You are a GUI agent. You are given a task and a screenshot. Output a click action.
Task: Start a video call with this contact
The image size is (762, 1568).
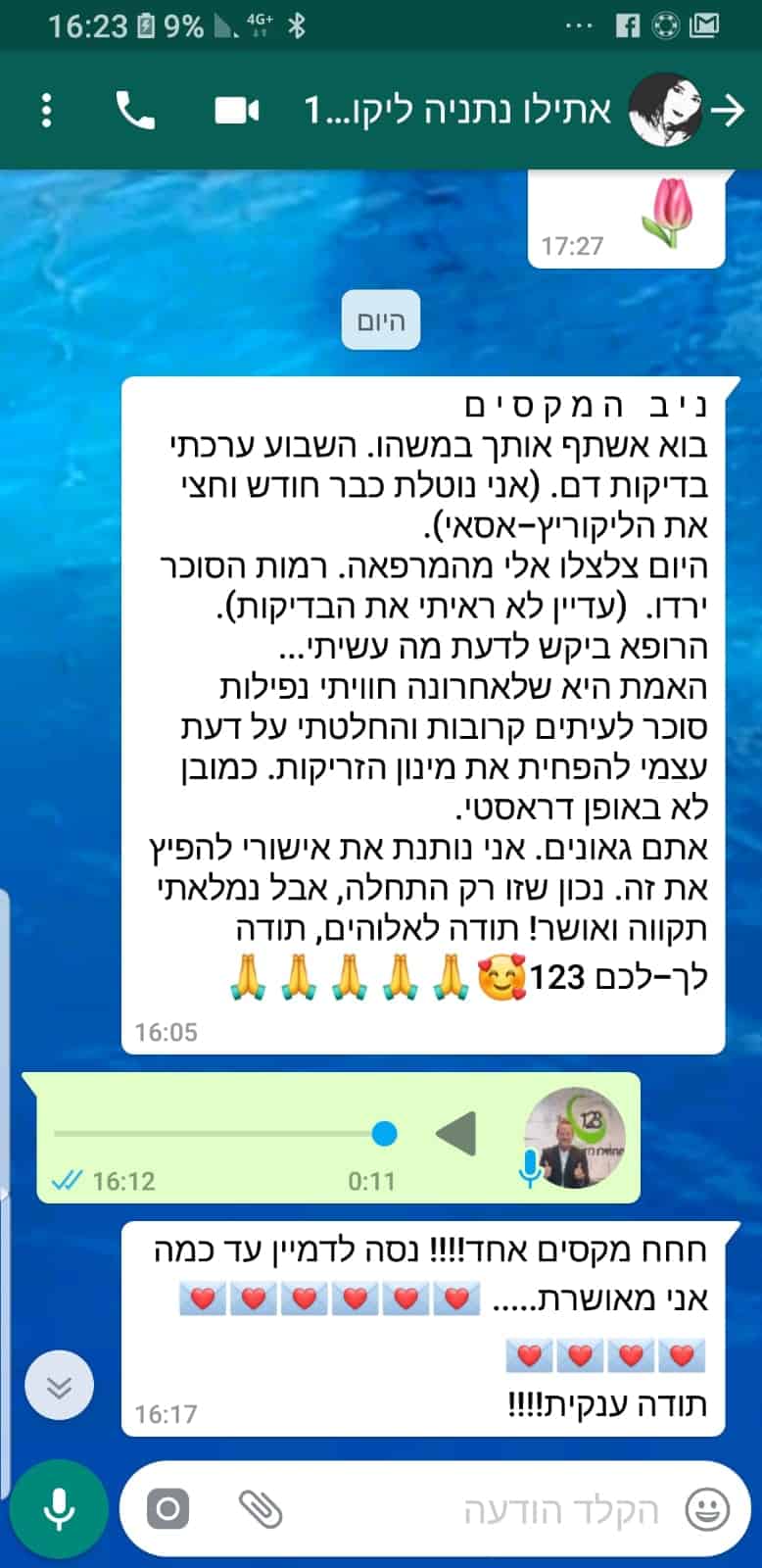tap(236, 111)
